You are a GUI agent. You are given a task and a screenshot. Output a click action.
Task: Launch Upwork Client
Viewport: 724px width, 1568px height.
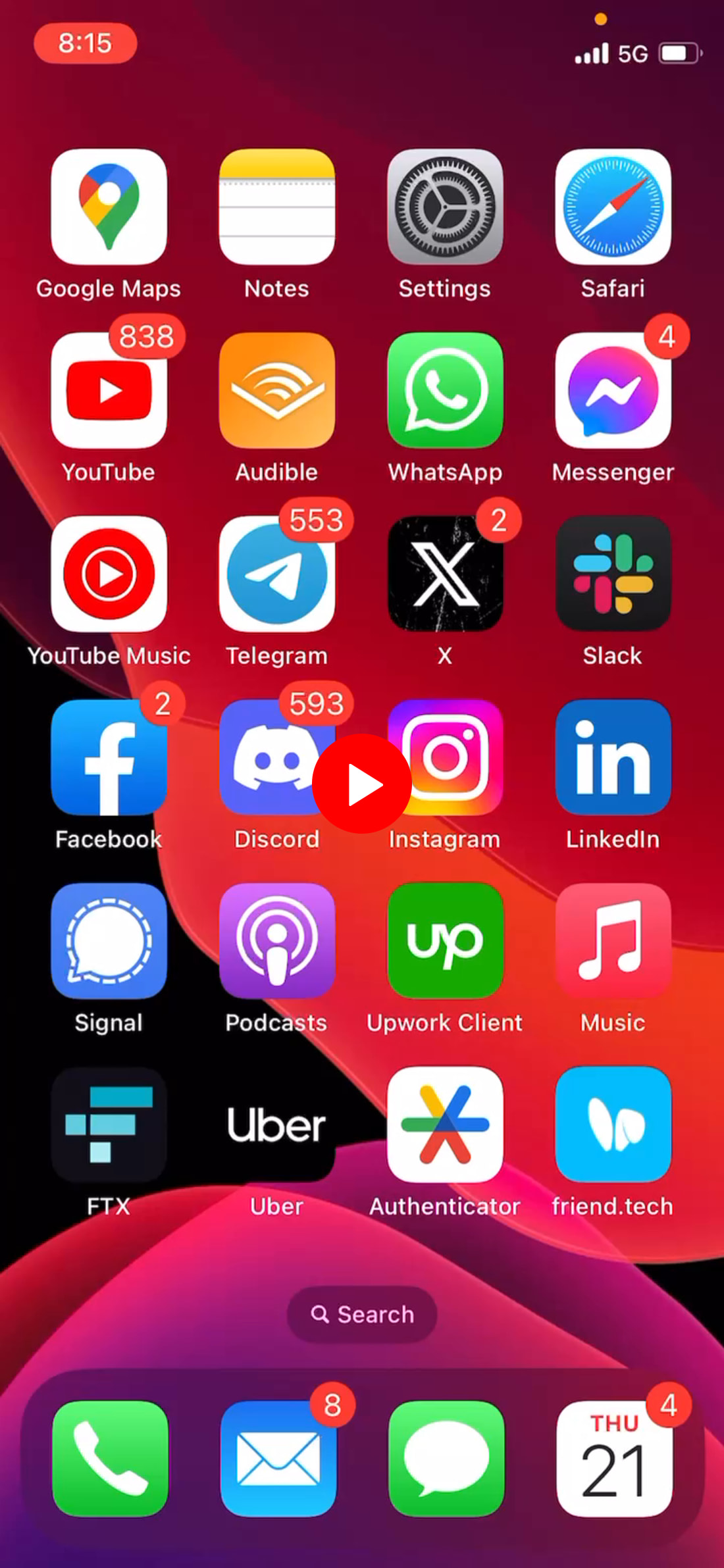coord(445,941)
